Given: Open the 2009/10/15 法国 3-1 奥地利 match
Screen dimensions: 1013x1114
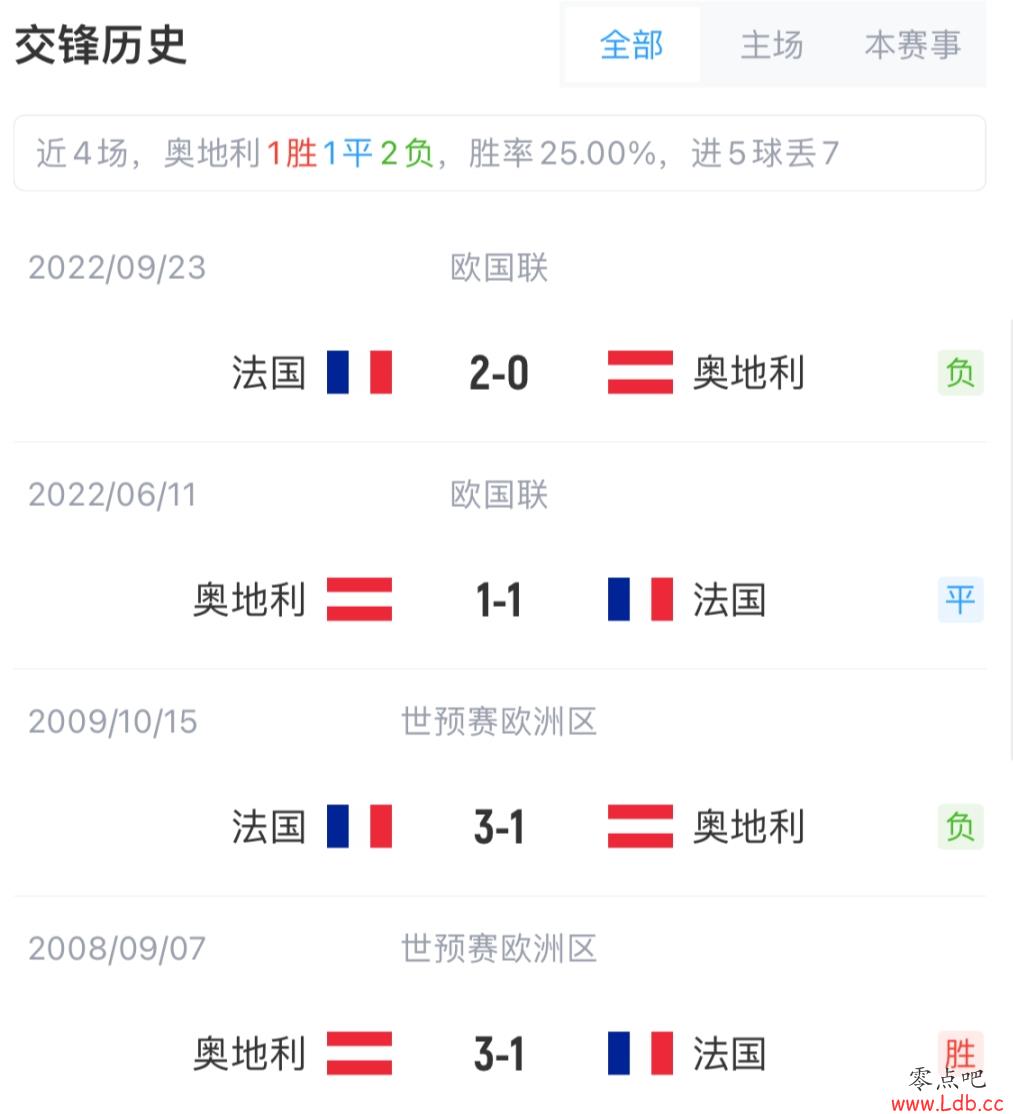Looking at the screenshot, I should (498, 827).
